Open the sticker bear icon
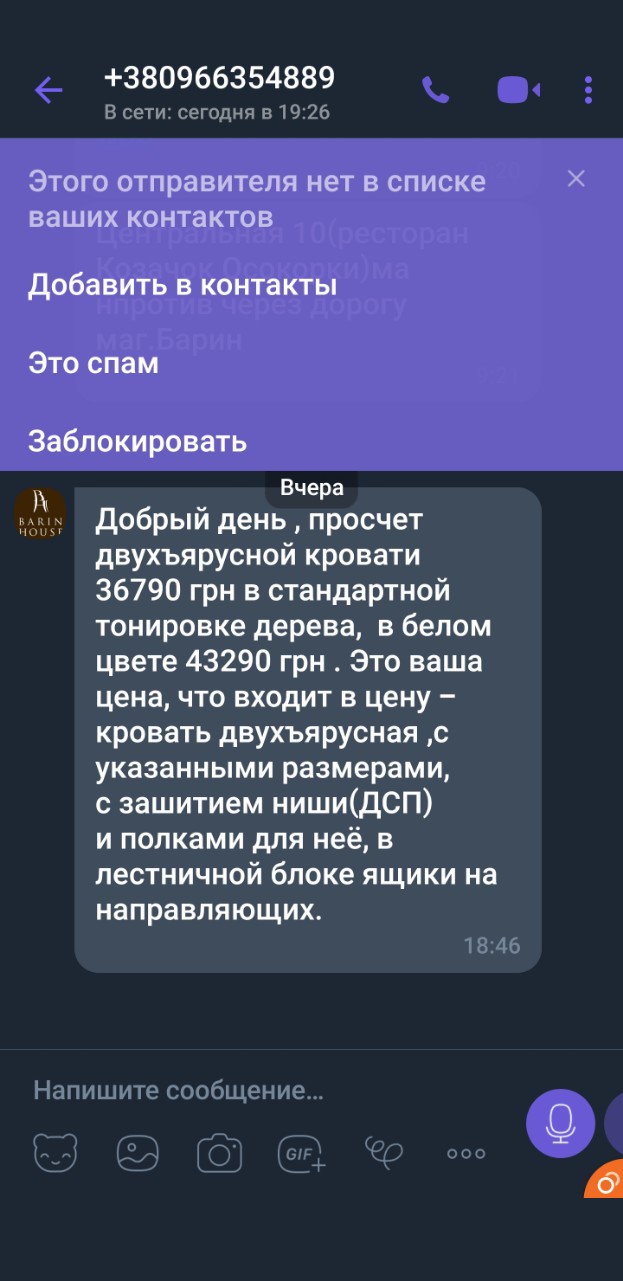 tap(55, 1153)
